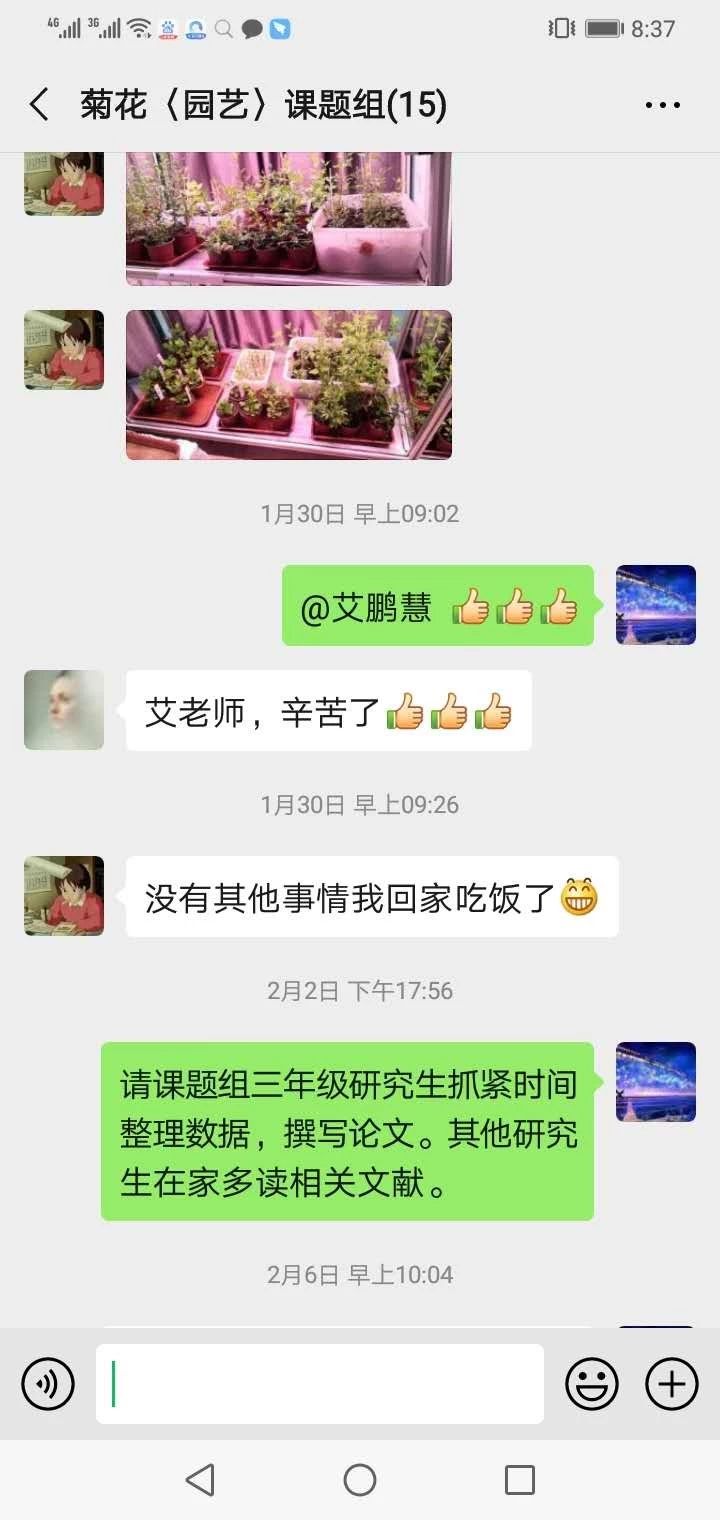The width and height of the screenshot is (720, 1520).
Task: Go back from the 菊花课题组 chat
Action: 39,104
